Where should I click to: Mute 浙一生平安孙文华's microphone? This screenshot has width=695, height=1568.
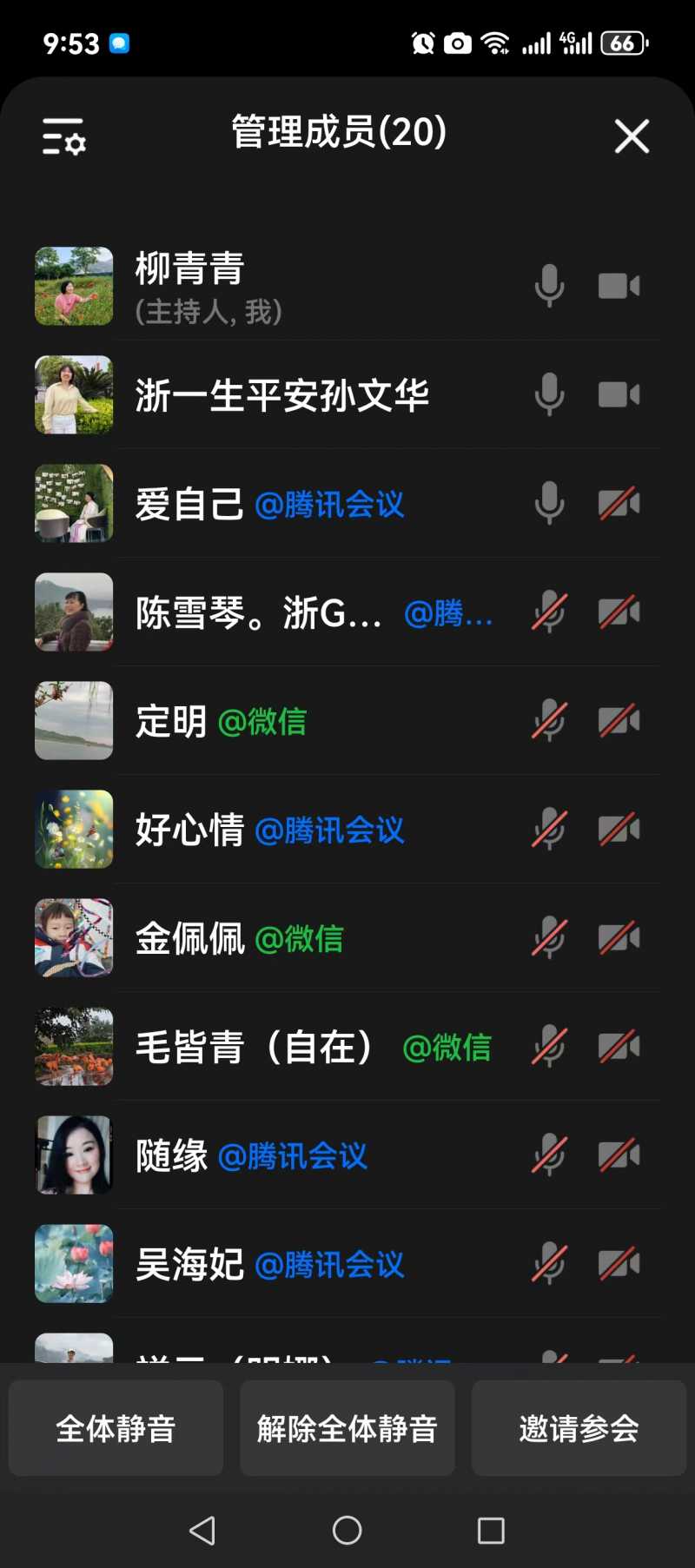[x=549, y=394]
